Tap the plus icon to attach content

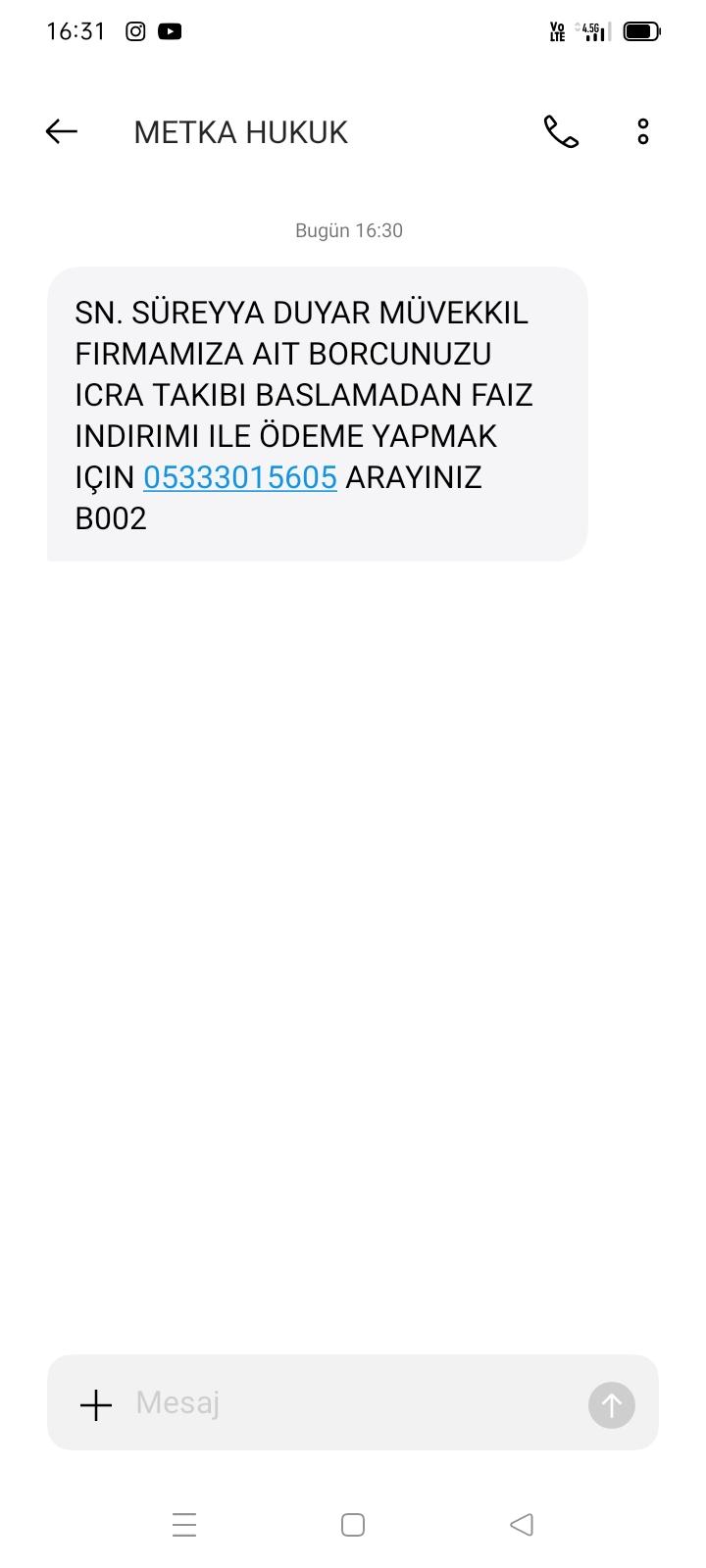(x=94, y=1403)
